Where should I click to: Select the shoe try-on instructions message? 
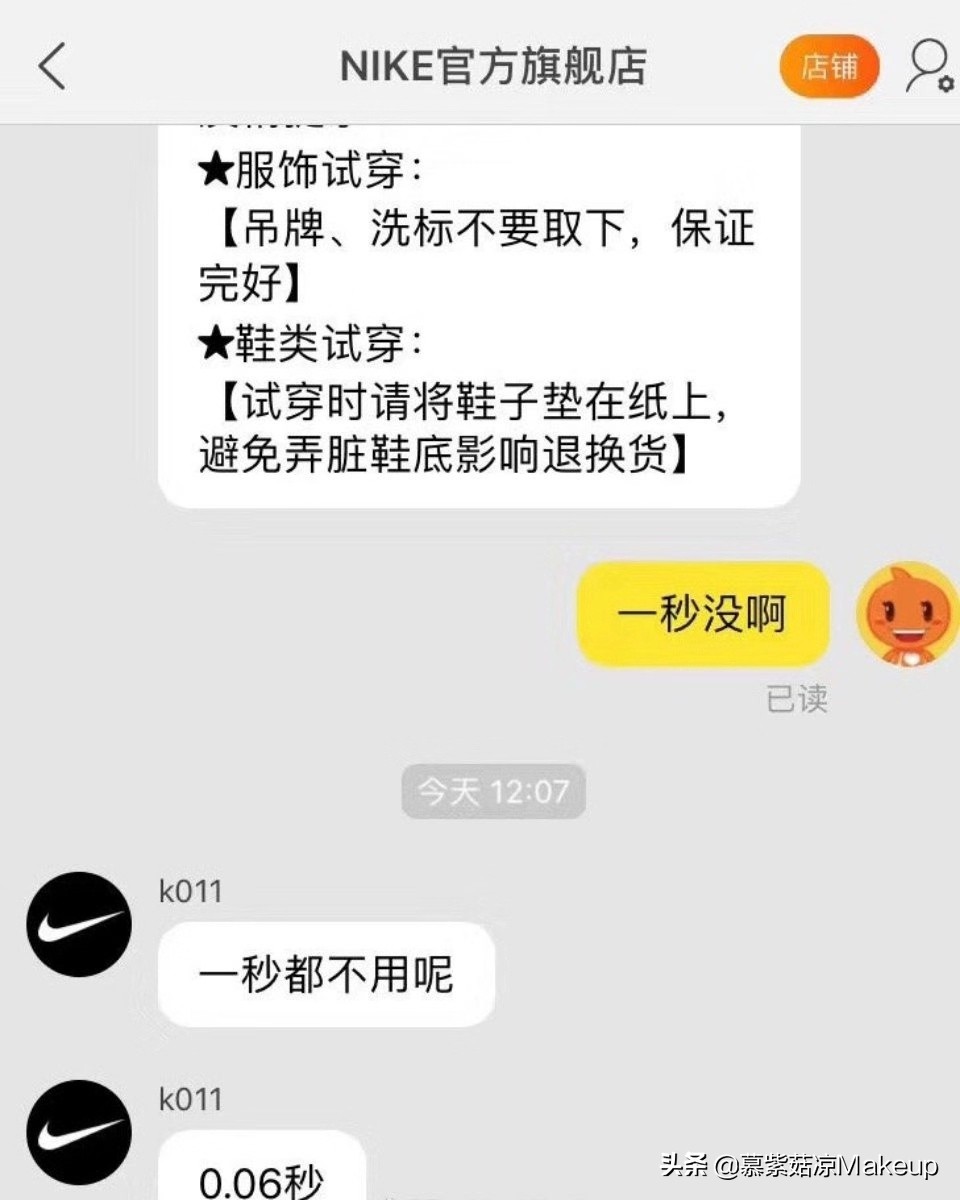click(480, 310)
